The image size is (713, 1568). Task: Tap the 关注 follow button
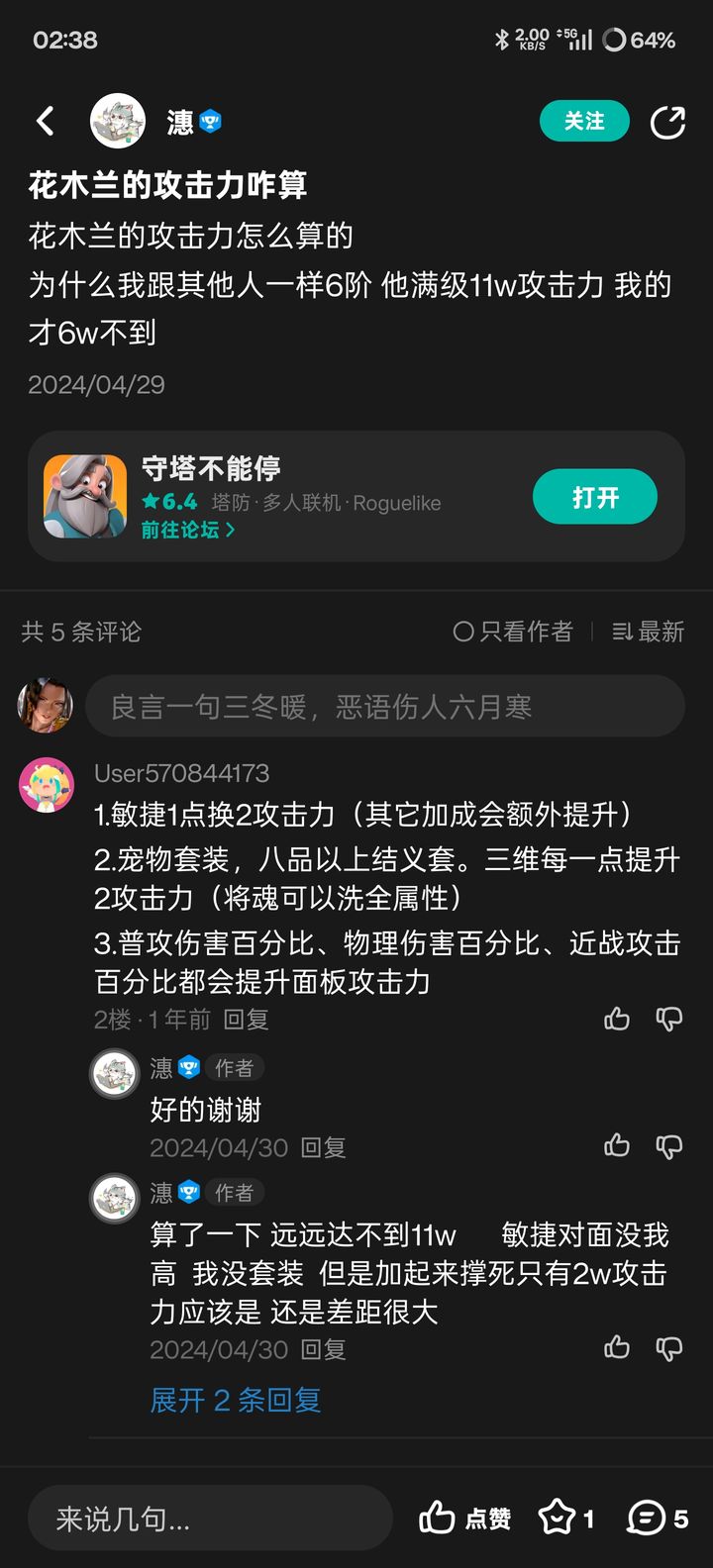pos(584,119)
